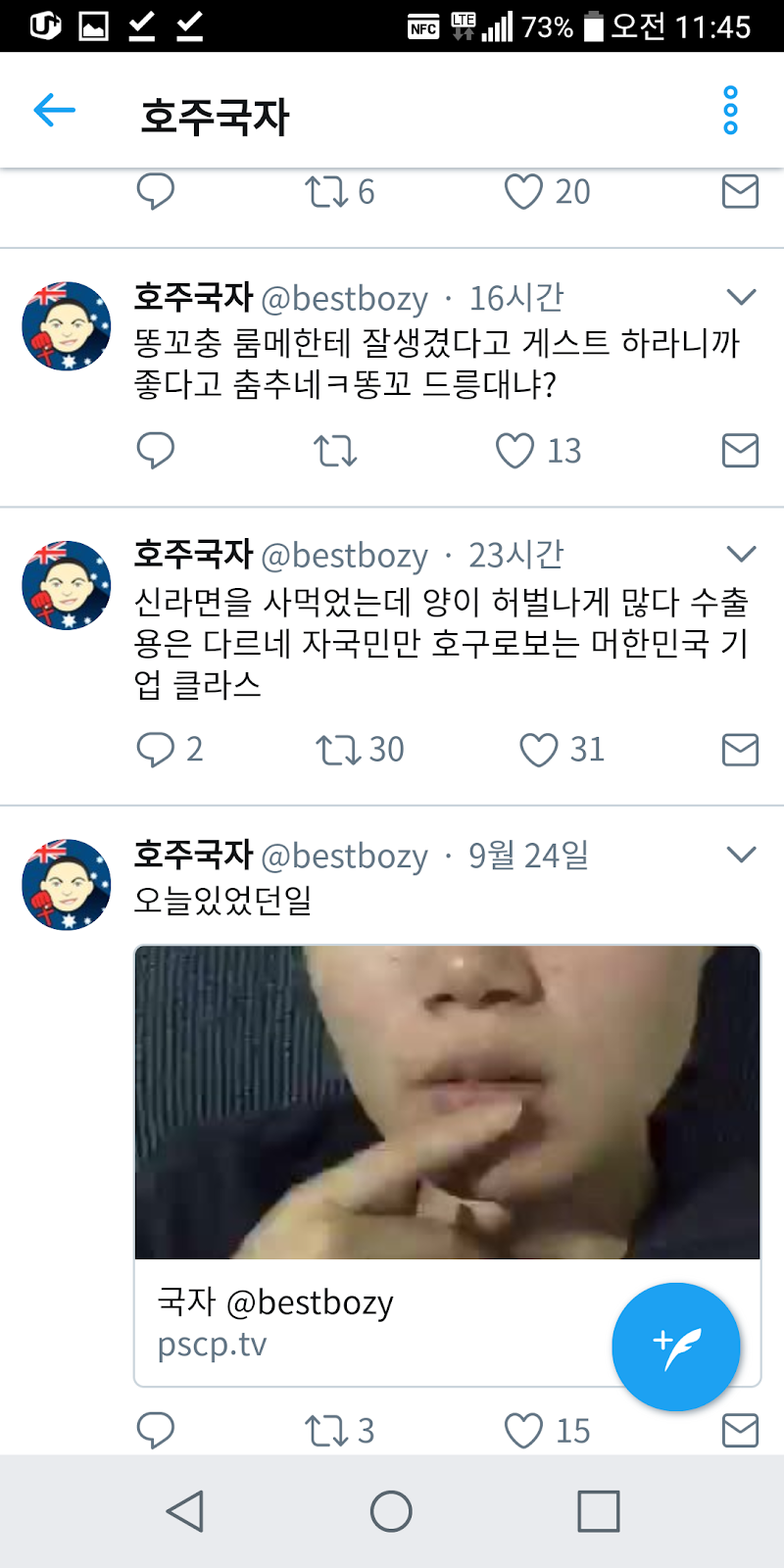Share the 16시간 tweet via direct message
Image resolution: width=784 pixels, height=1568 pixels.
click(x=740, y=451)
